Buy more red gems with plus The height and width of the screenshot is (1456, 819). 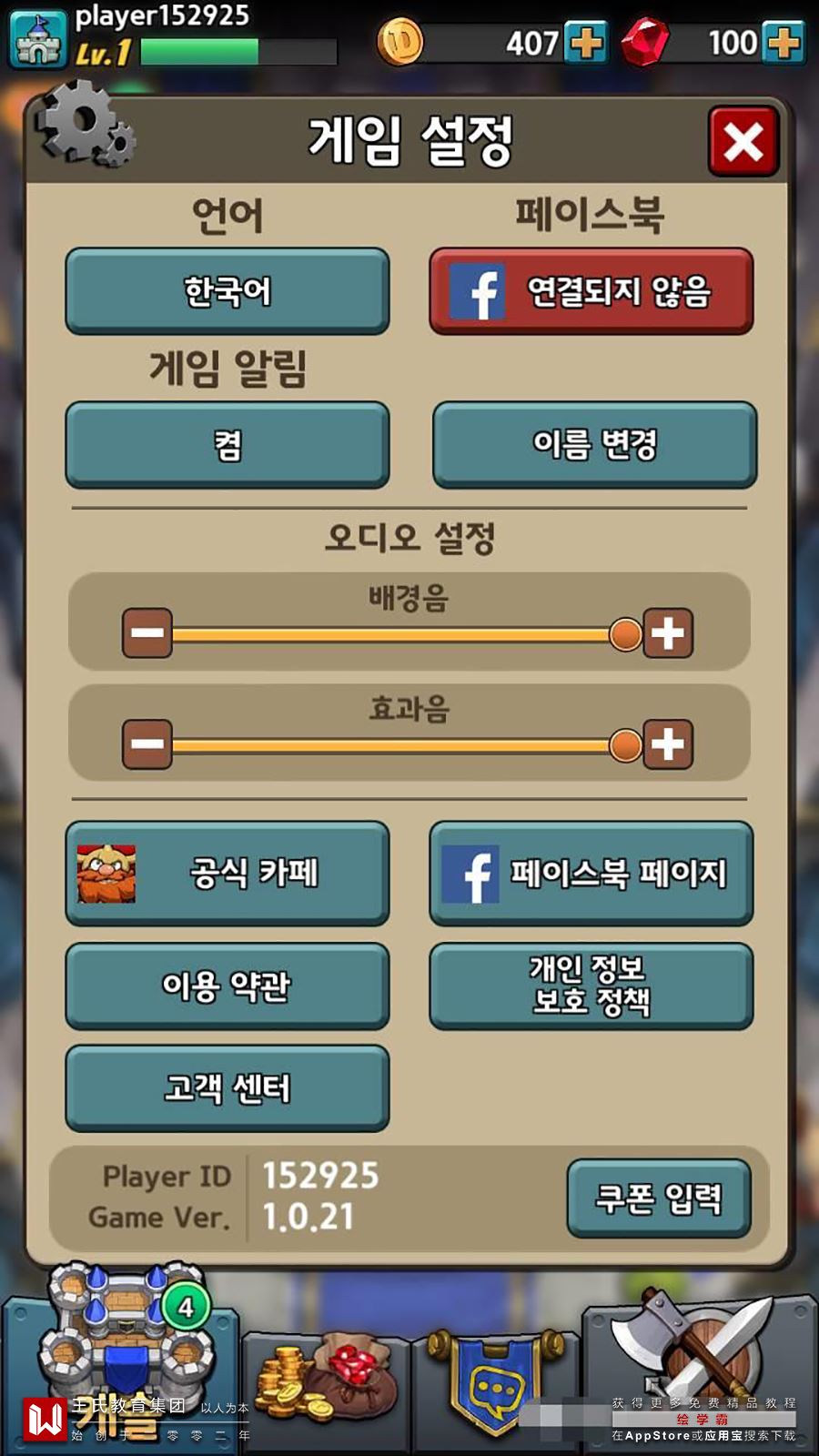pos(783,43)
